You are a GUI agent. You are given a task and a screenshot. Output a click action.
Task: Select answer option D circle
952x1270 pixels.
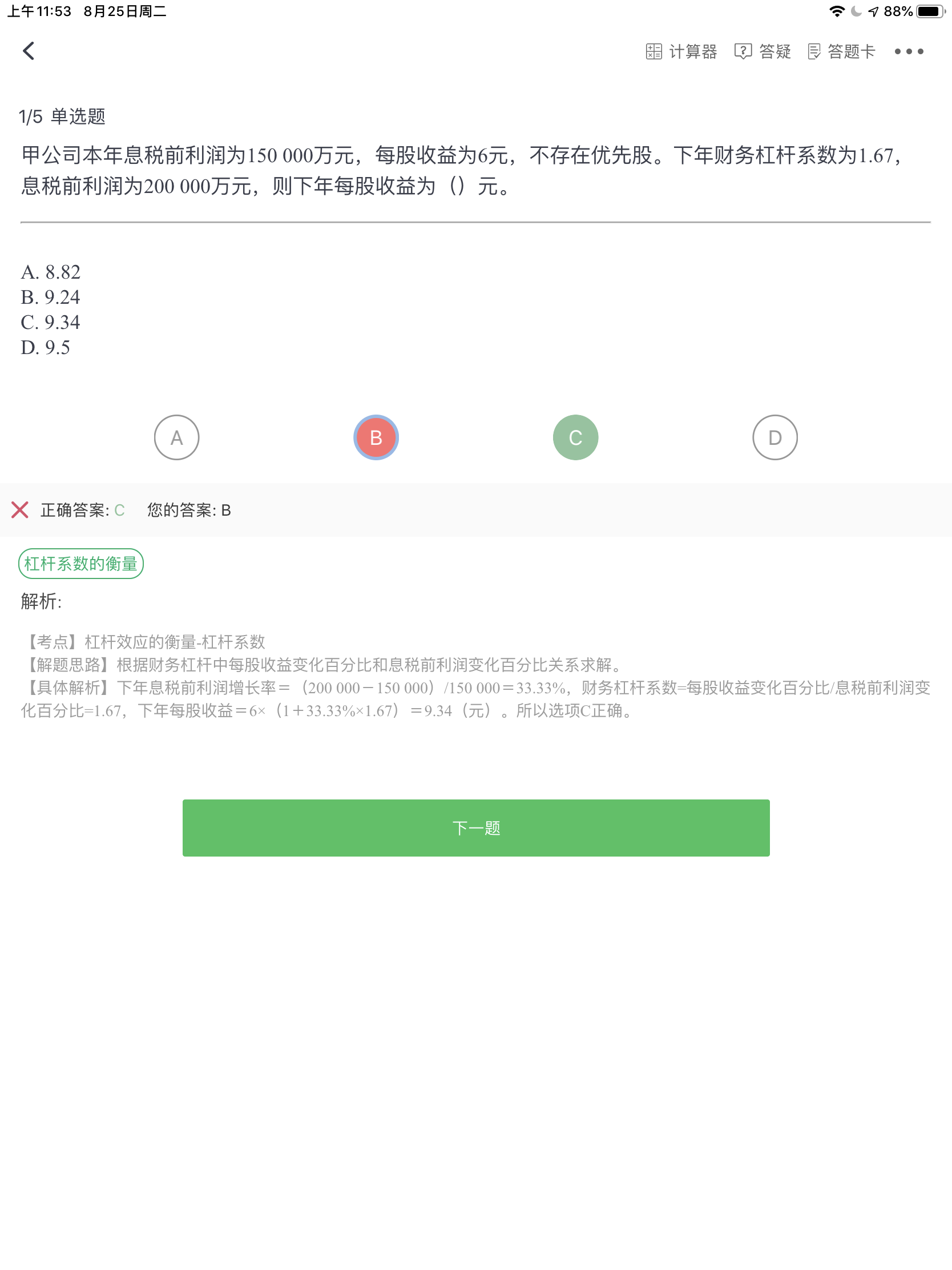(x=774, y=437)
